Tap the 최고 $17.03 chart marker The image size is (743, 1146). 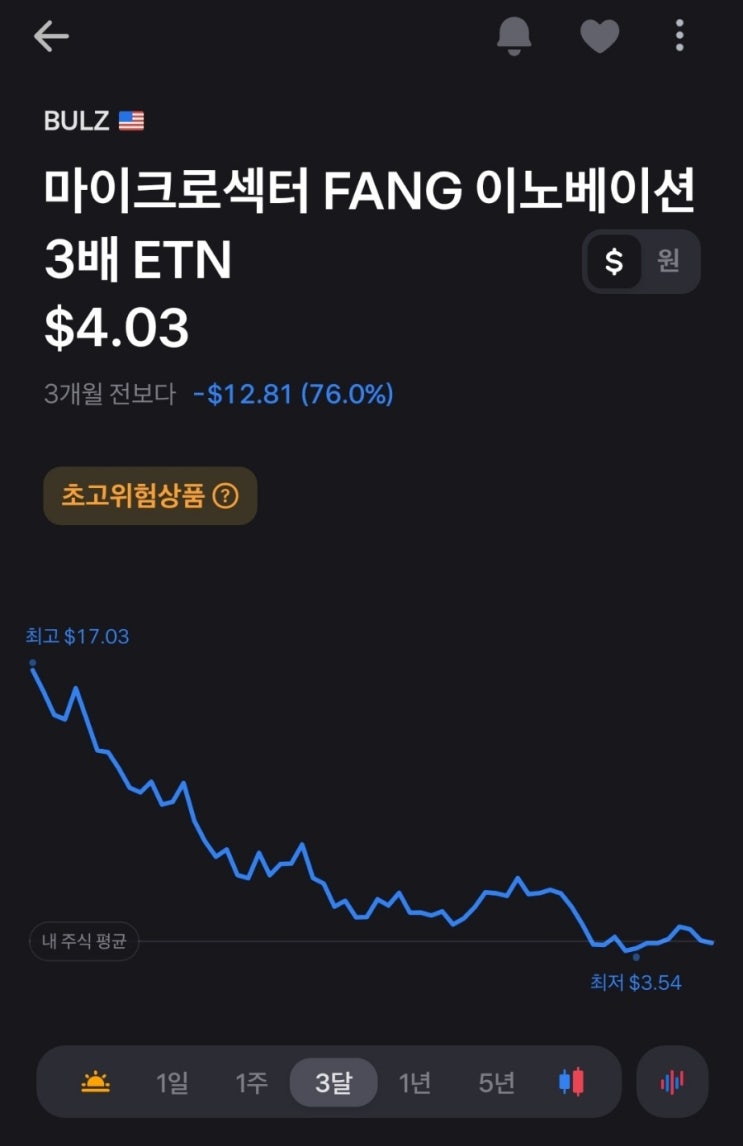pos(77,636)
